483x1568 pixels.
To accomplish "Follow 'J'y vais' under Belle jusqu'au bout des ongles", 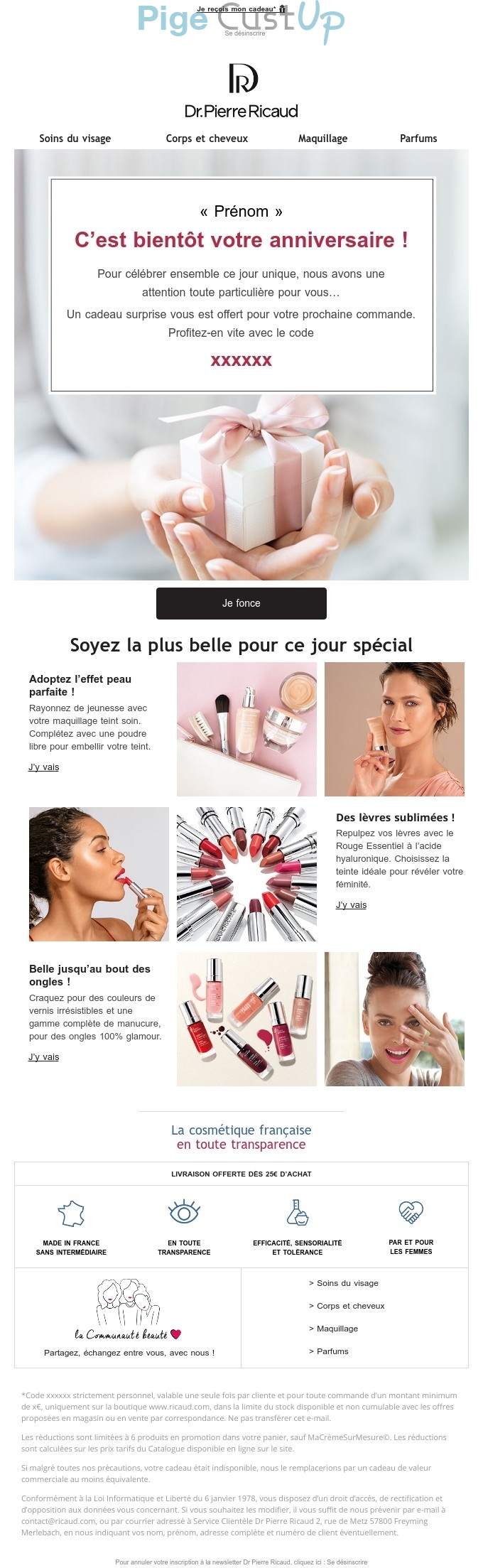I will (x=44, y=1057).
